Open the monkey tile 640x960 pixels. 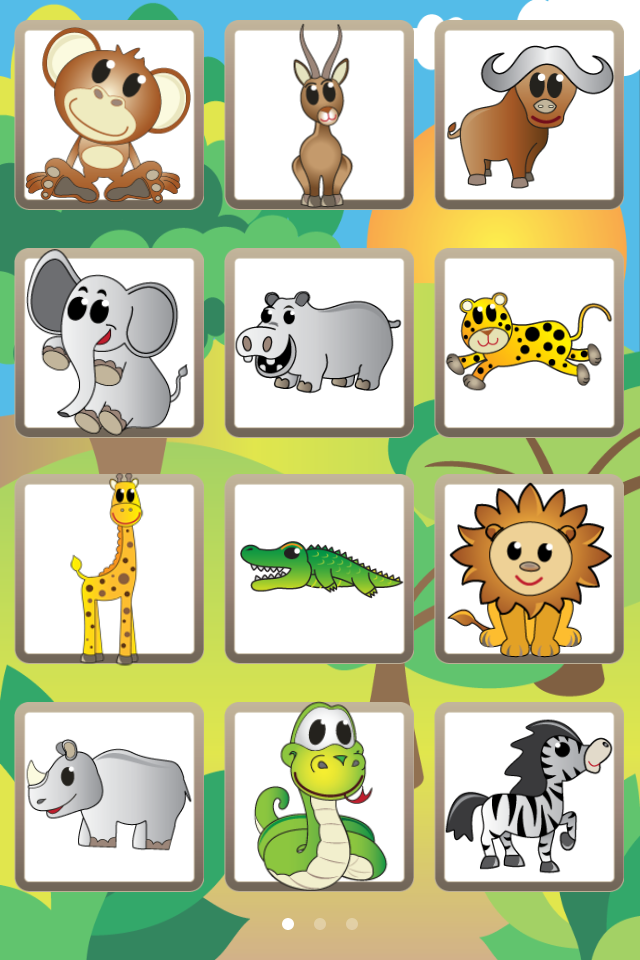click(109, 115)
